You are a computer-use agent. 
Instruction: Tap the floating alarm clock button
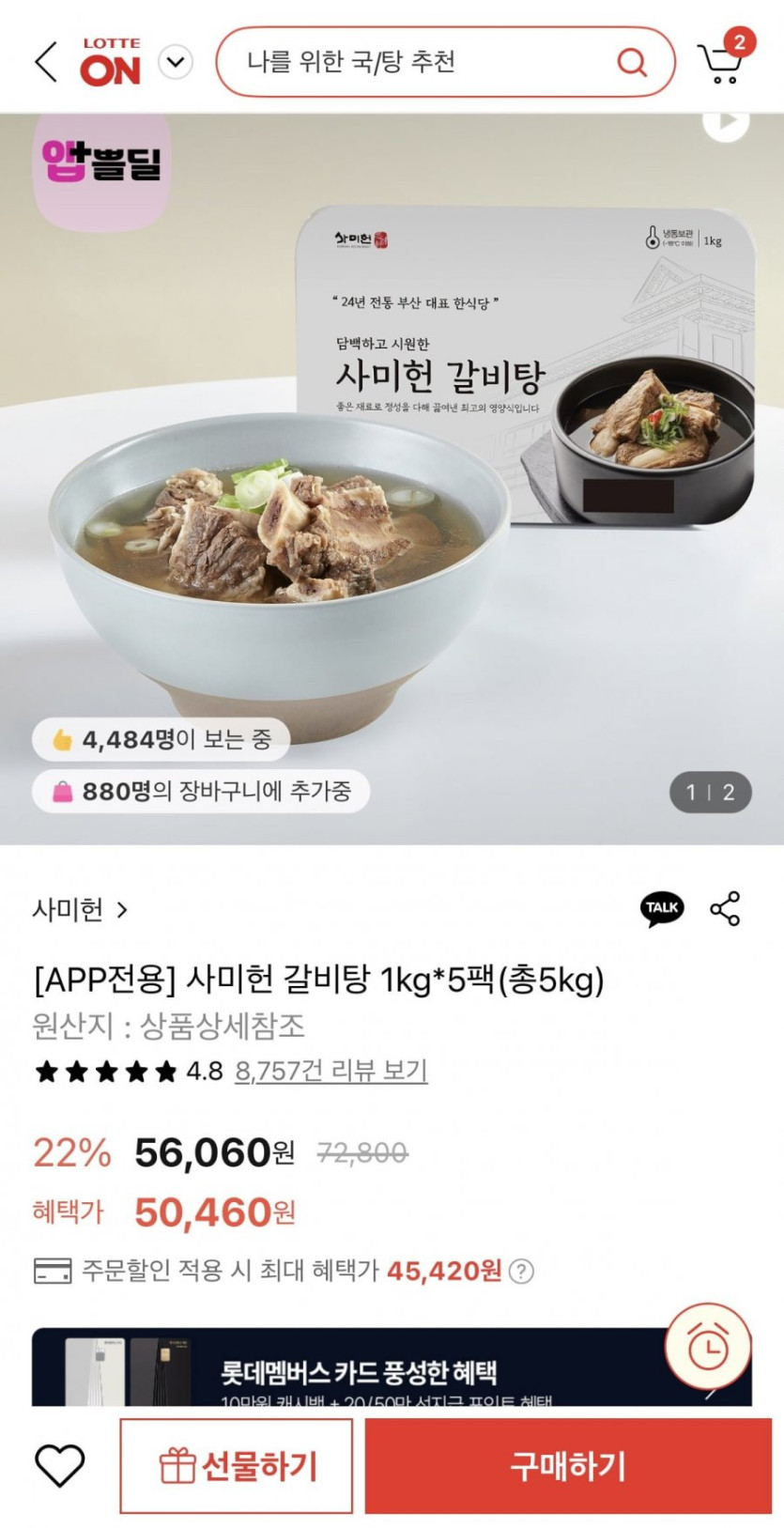pos(707,1348)
